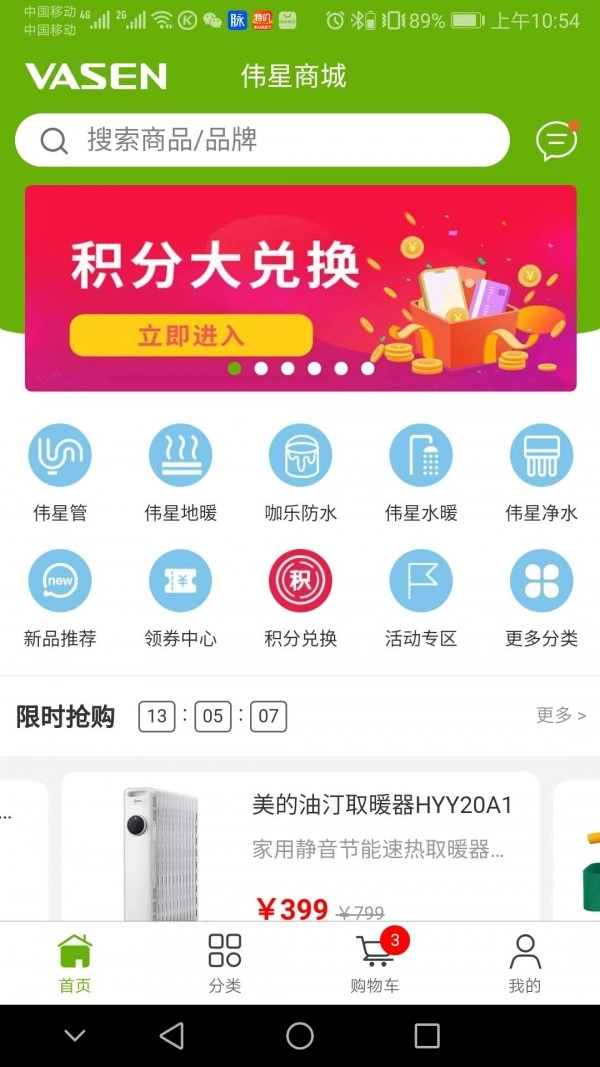Go to the 我的 profile tab

pyautogui.click(x=524, y=963)
